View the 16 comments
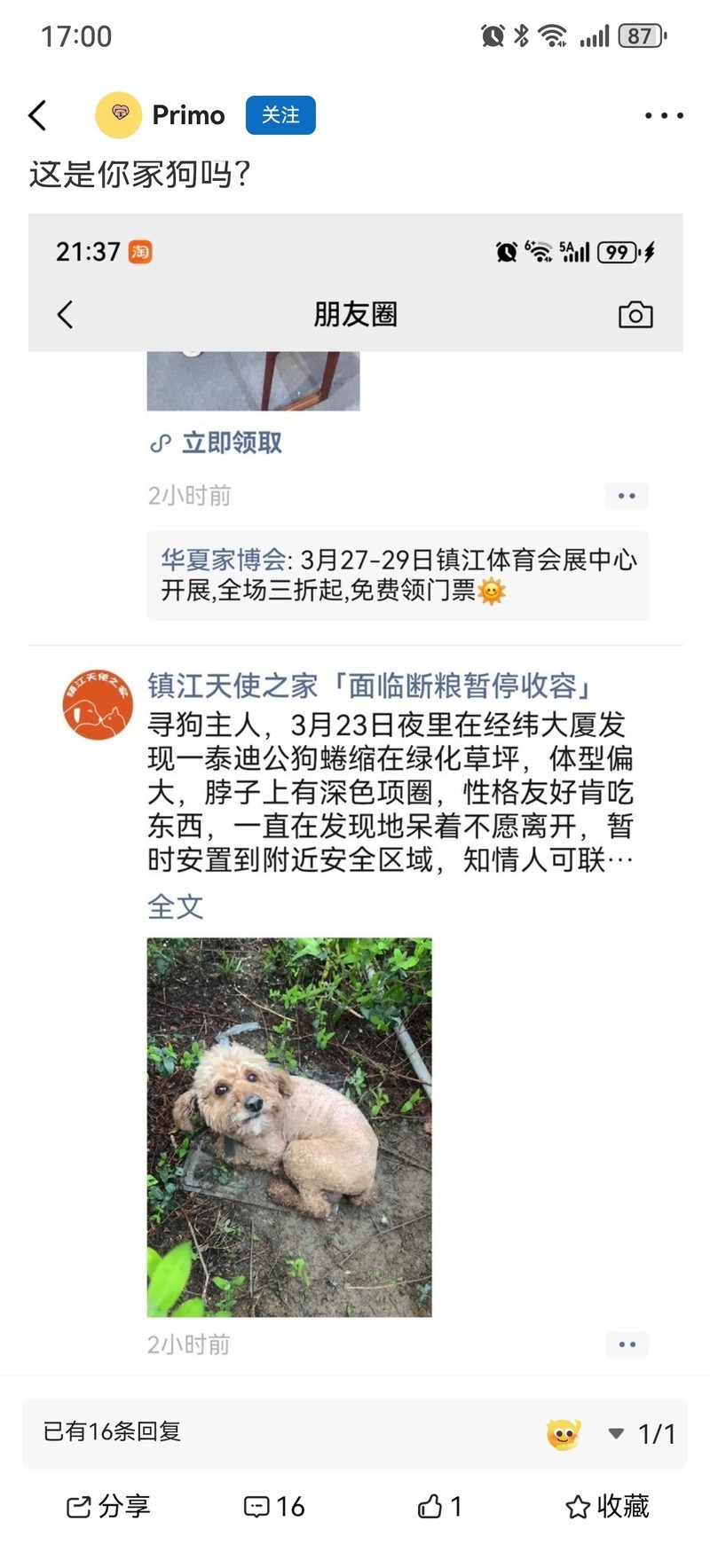Viewport: 710px width, 1568px height. (274, 1506)
